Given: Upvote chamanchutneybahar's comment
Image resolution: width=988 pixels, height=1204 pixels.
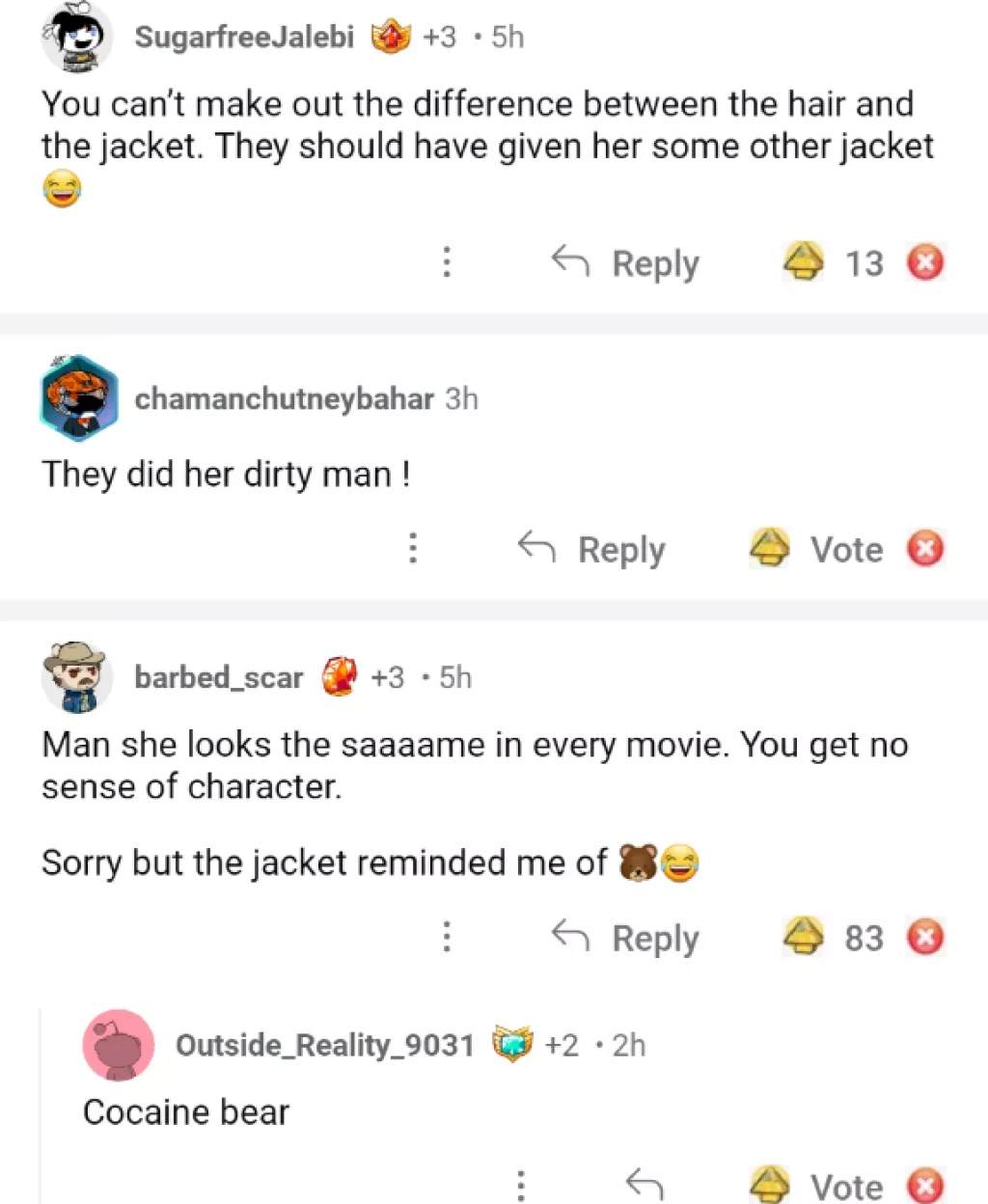Looking at the screenshot, I should pos(770,548).
